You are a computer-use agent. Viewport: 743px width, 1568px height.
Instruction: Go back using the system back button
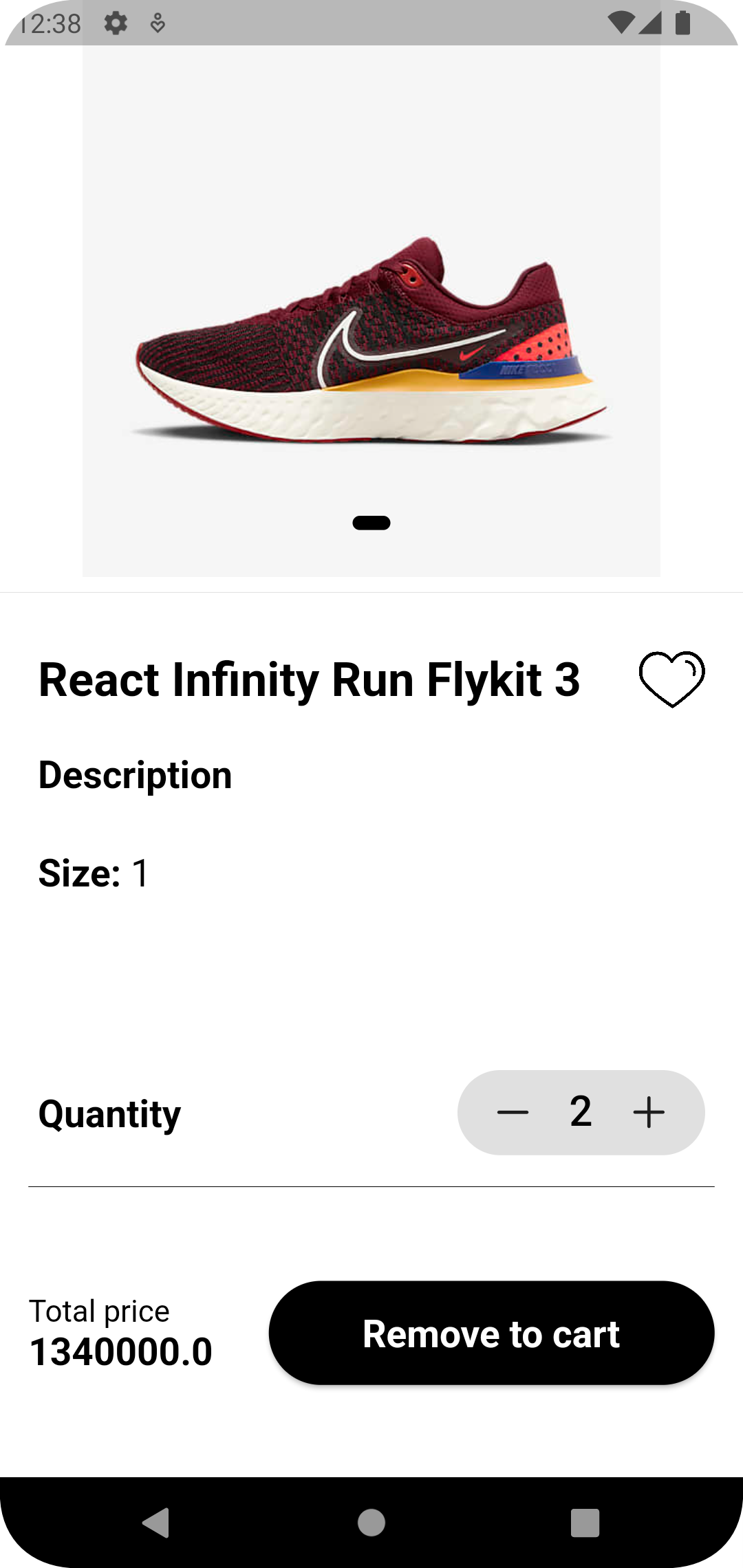point(156,1523)
